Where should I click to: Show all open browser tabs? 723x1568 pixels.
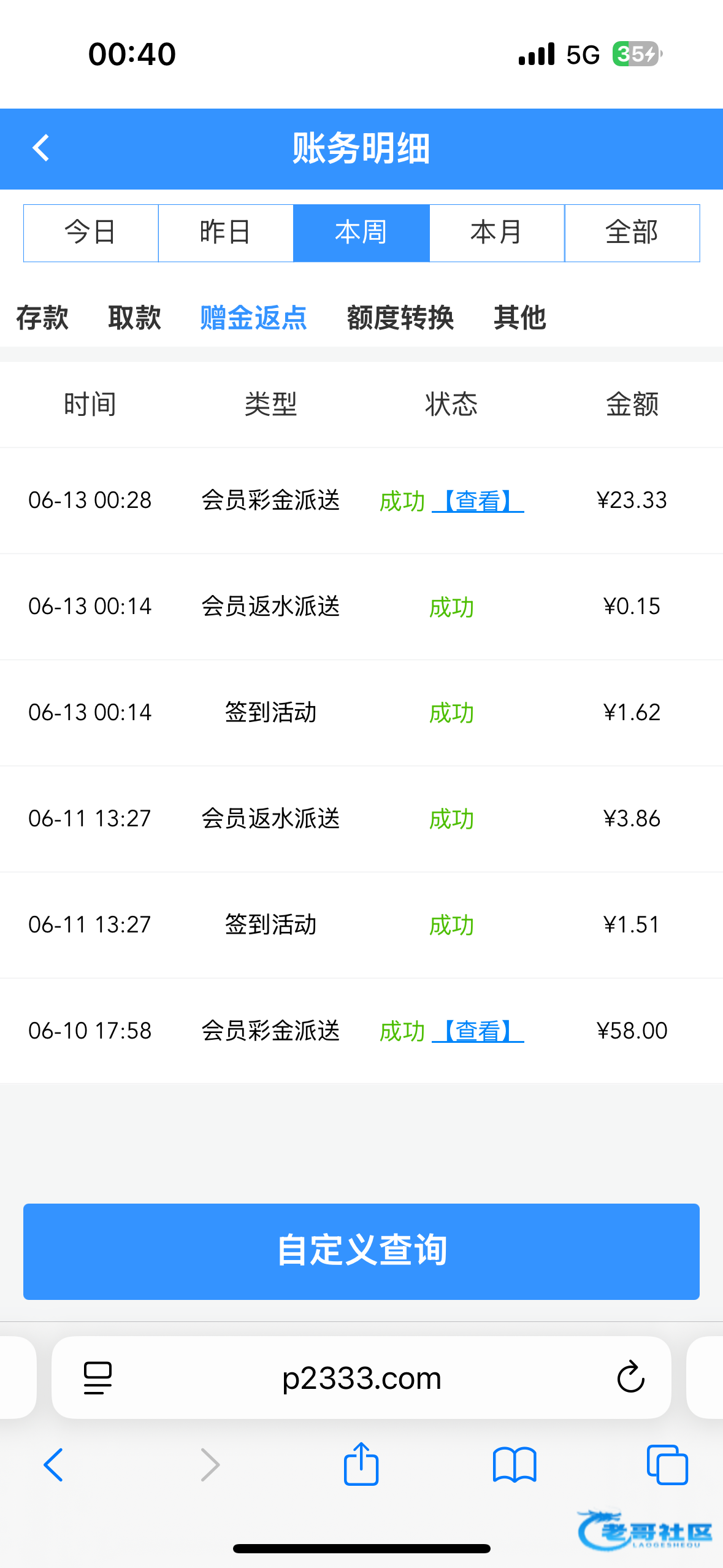[x=667, y=1465]
